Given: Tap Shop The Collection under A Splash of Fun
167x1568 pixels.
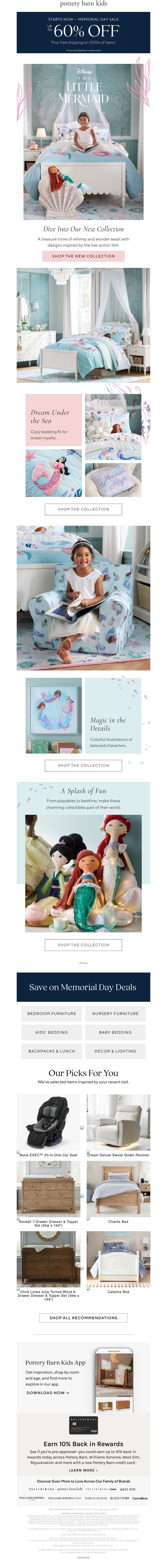Looking at the screenshot, I should click(x=83, y=945).
